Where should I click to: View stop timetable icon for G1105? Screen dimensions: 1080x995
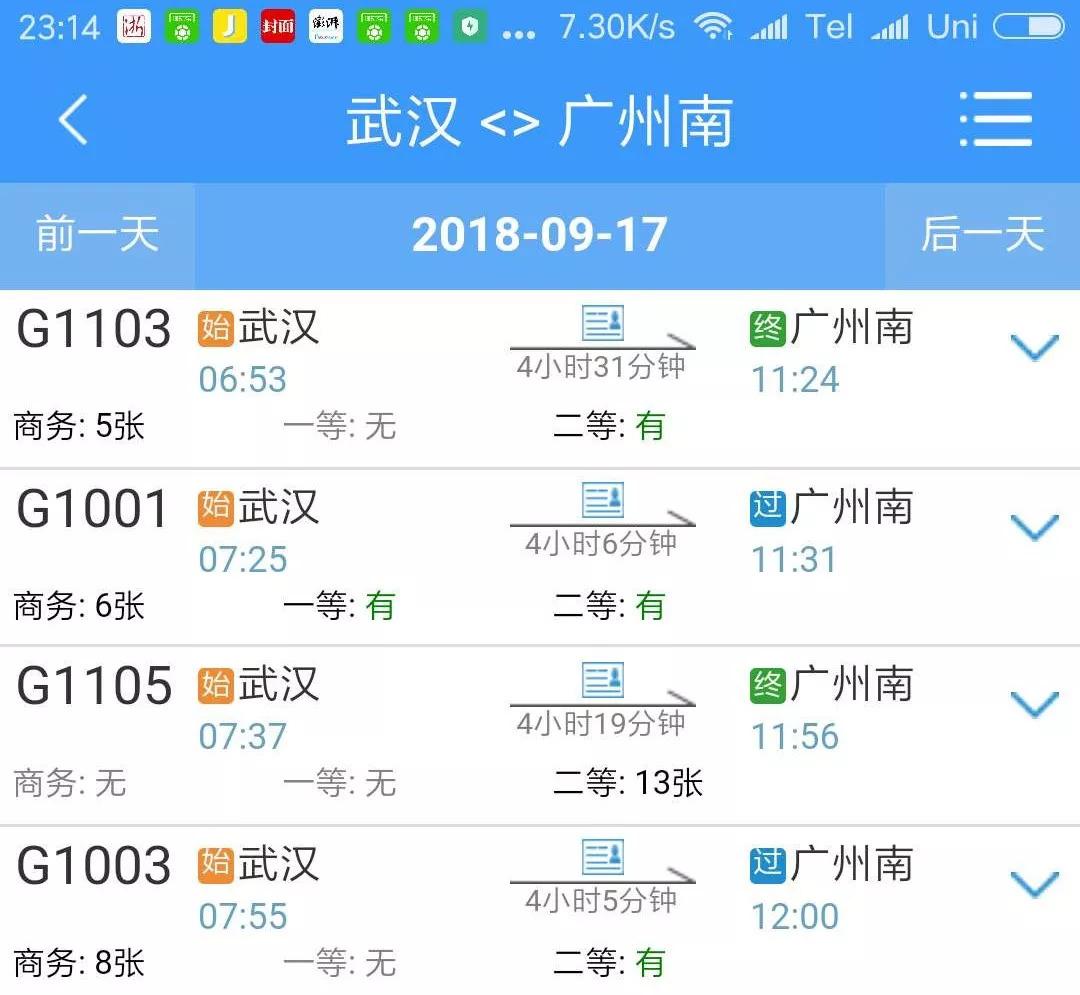603,680
